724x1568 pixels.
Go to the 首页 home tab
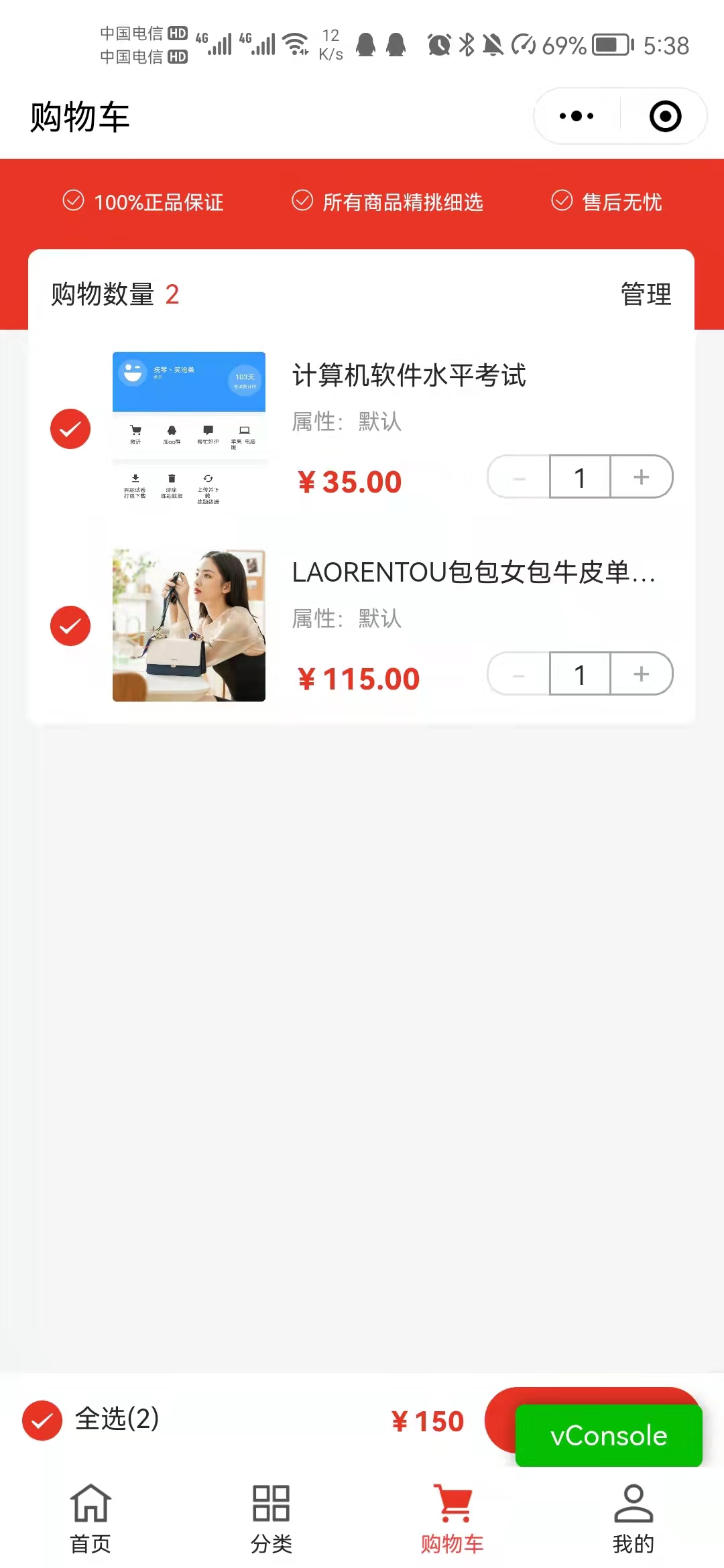(x=90, y=1518)
